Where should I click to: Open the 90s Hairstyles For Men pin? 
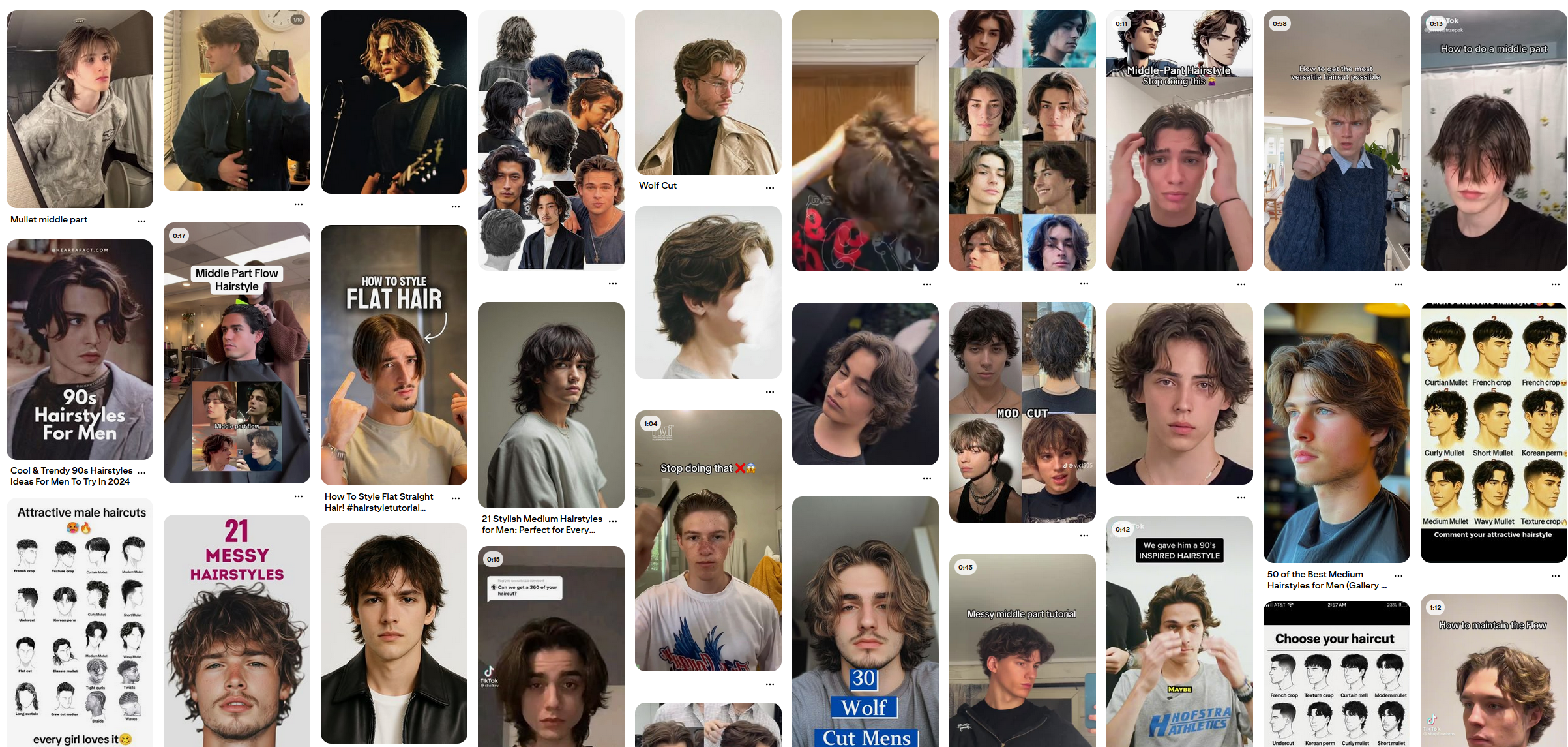(80, 349)
